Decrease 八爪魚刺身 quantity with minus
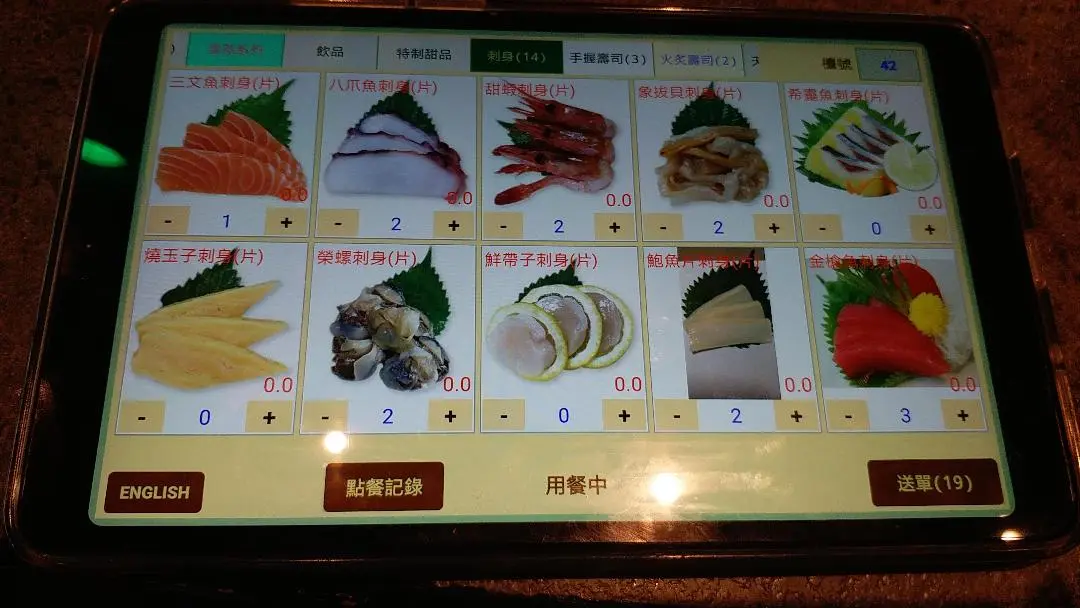 [x=339, y=225]
